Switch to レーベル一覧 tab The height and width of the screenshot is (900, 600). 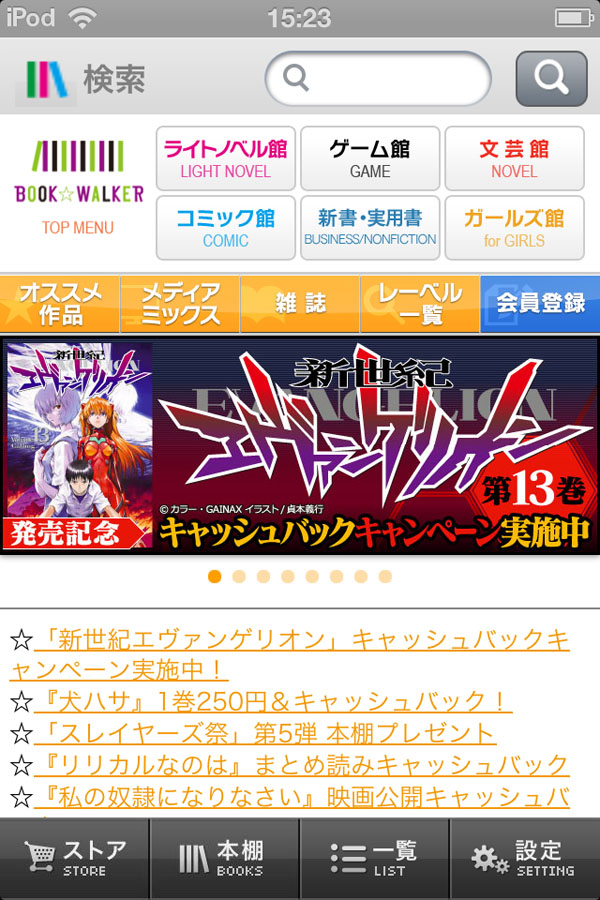click(420, 304)
